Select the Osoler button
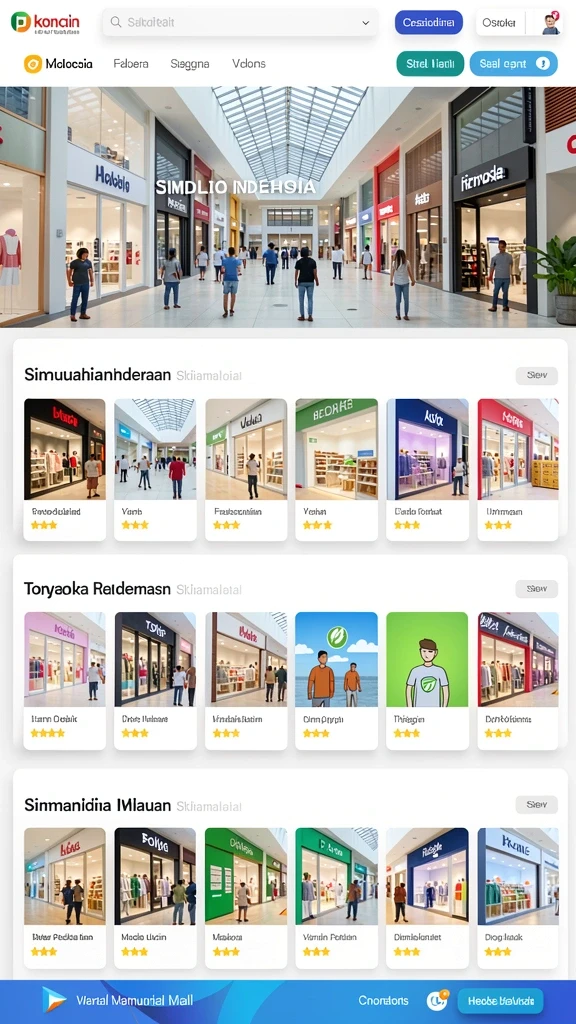 (x=500, y=22)
